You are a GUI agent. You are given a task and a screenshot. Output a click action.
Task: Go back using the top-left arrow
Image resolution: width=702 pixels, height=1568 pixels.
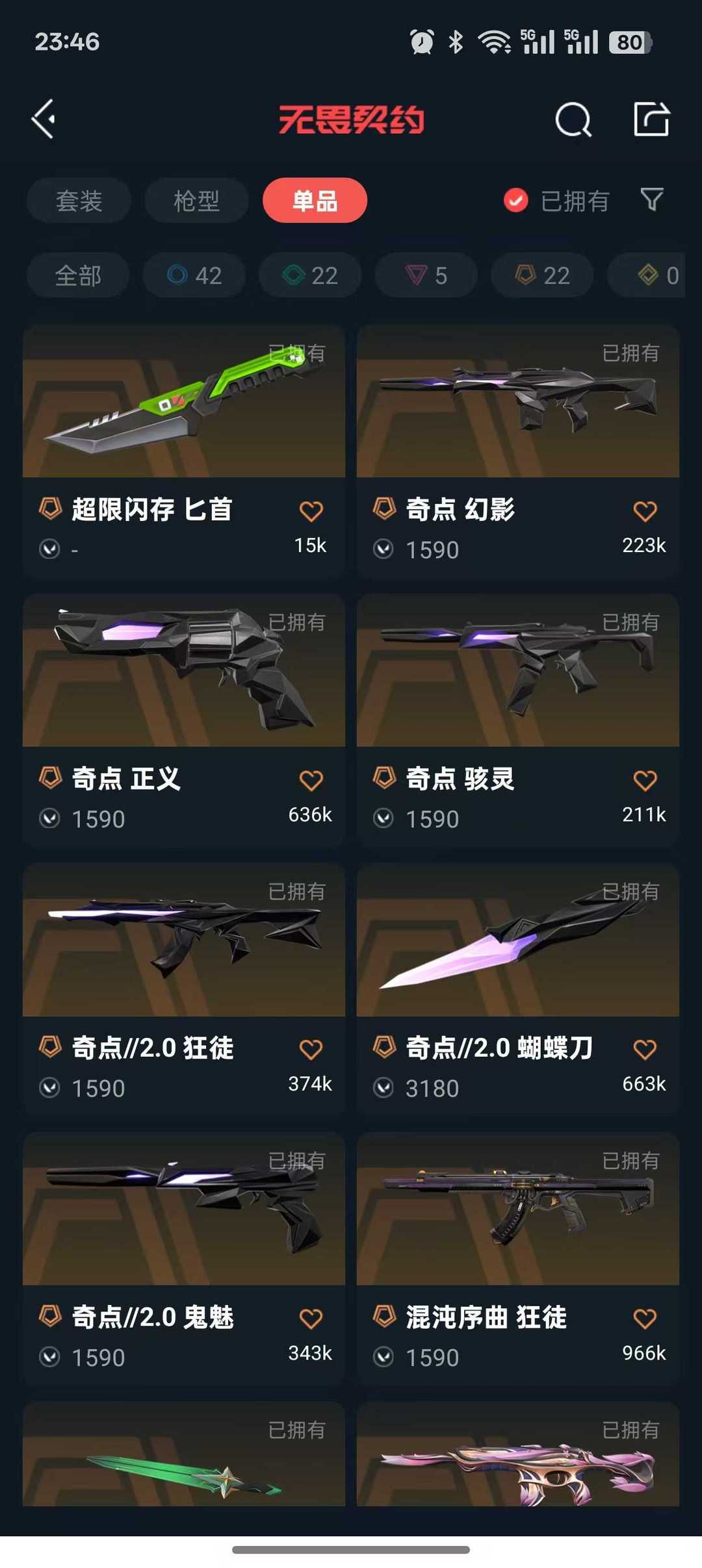tap(44, 119)
